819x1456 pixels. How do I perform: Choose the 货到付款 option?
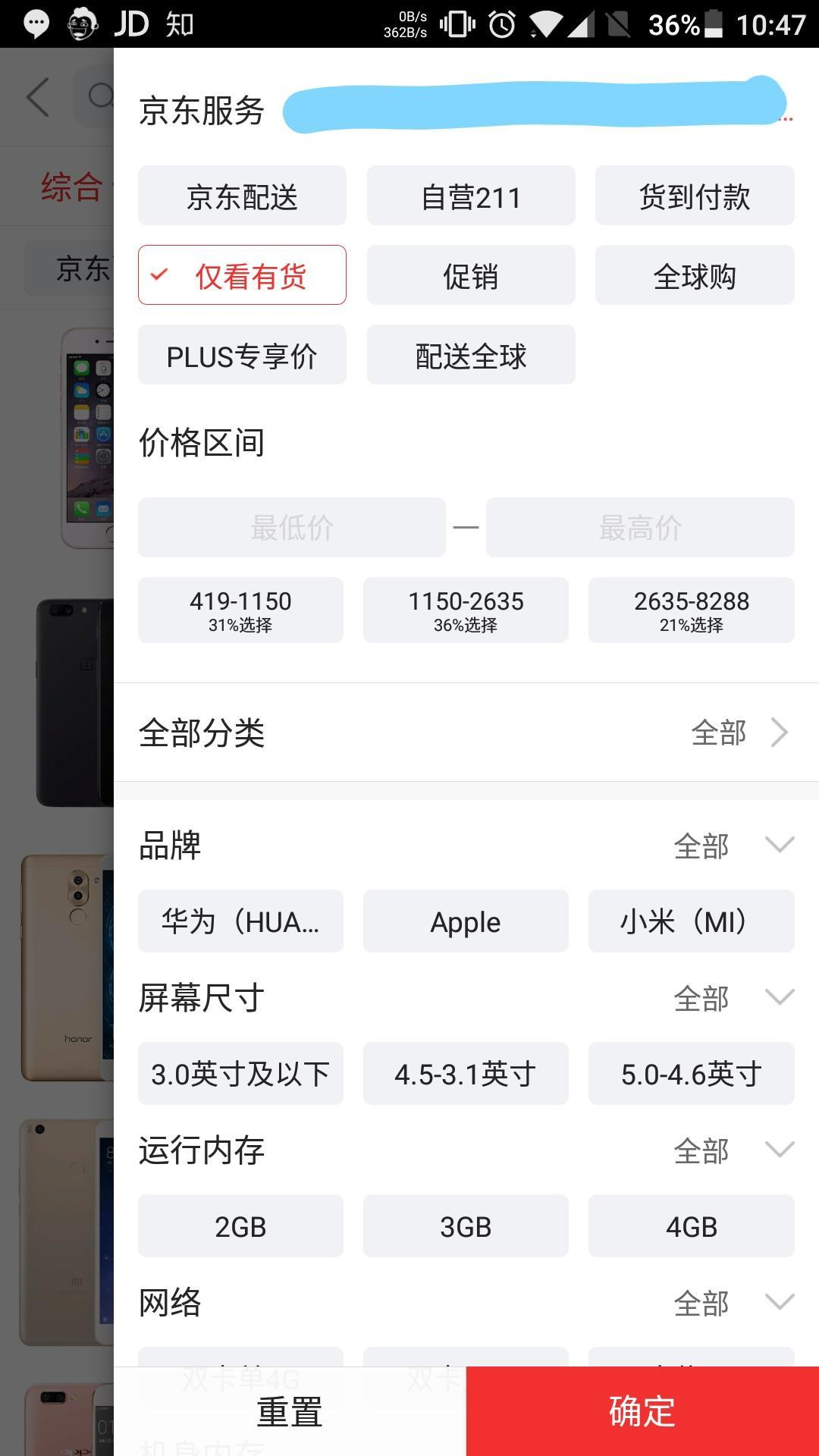(695, 196)
